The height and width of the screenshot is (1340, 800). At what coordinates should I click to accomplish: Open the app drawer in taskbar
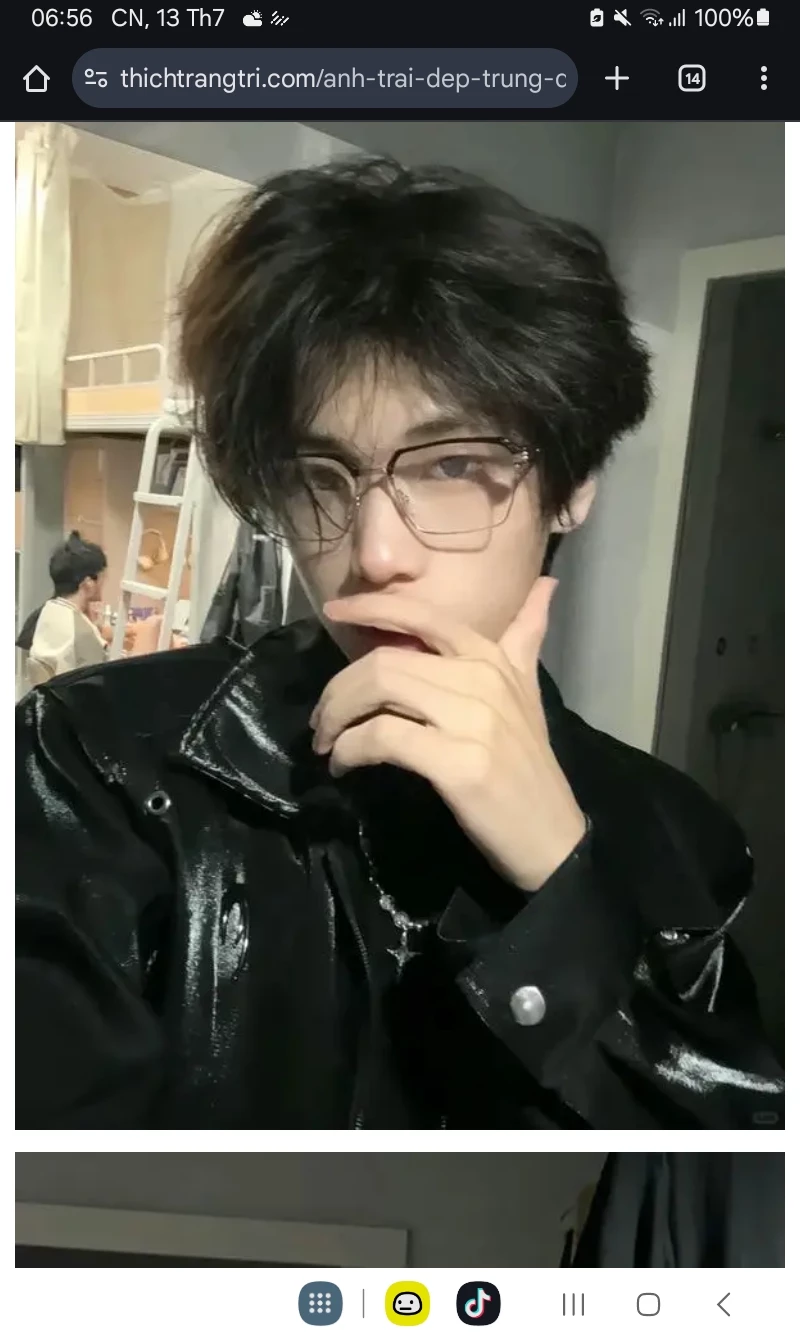pyautogui.click(x=320, y=1303)
